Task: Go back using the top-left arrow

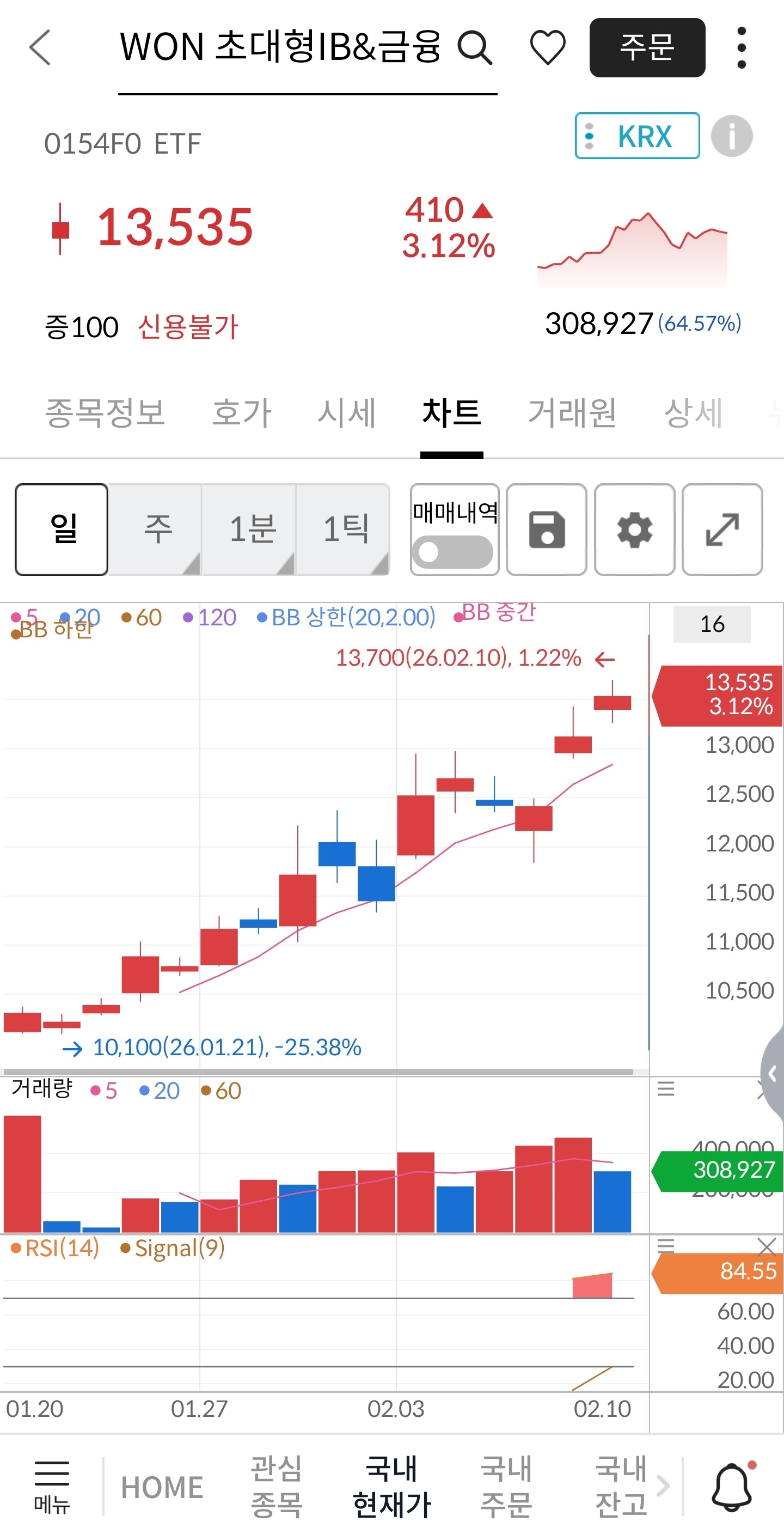Action: [40, 47]
